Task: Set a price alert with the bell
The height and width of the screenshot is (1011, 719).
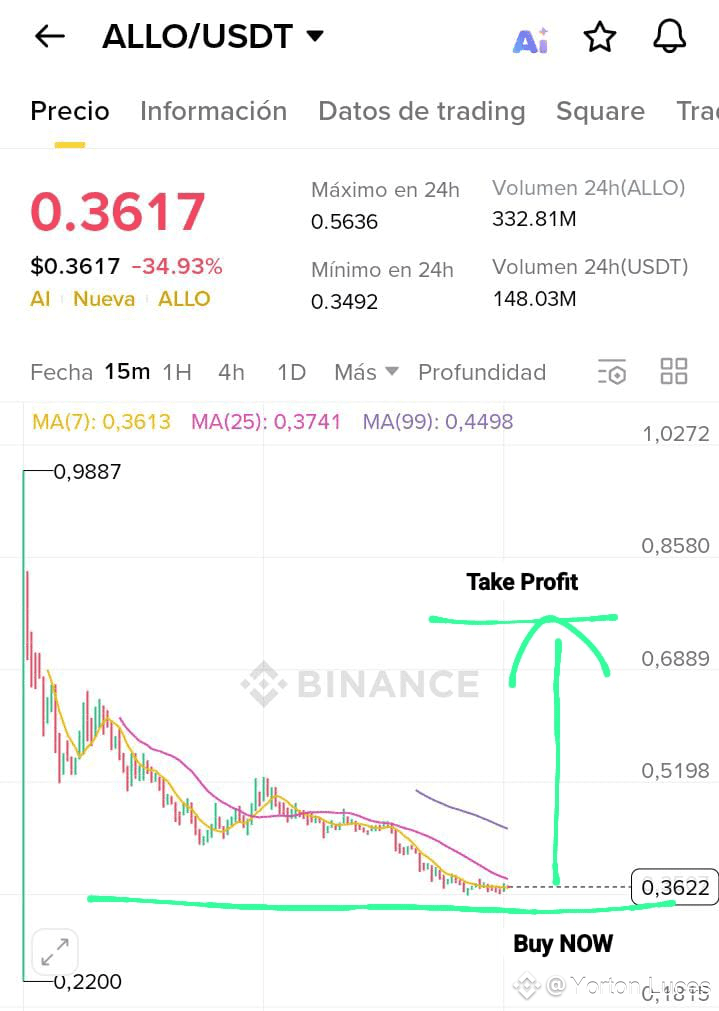Action: [x=670, y=37]
